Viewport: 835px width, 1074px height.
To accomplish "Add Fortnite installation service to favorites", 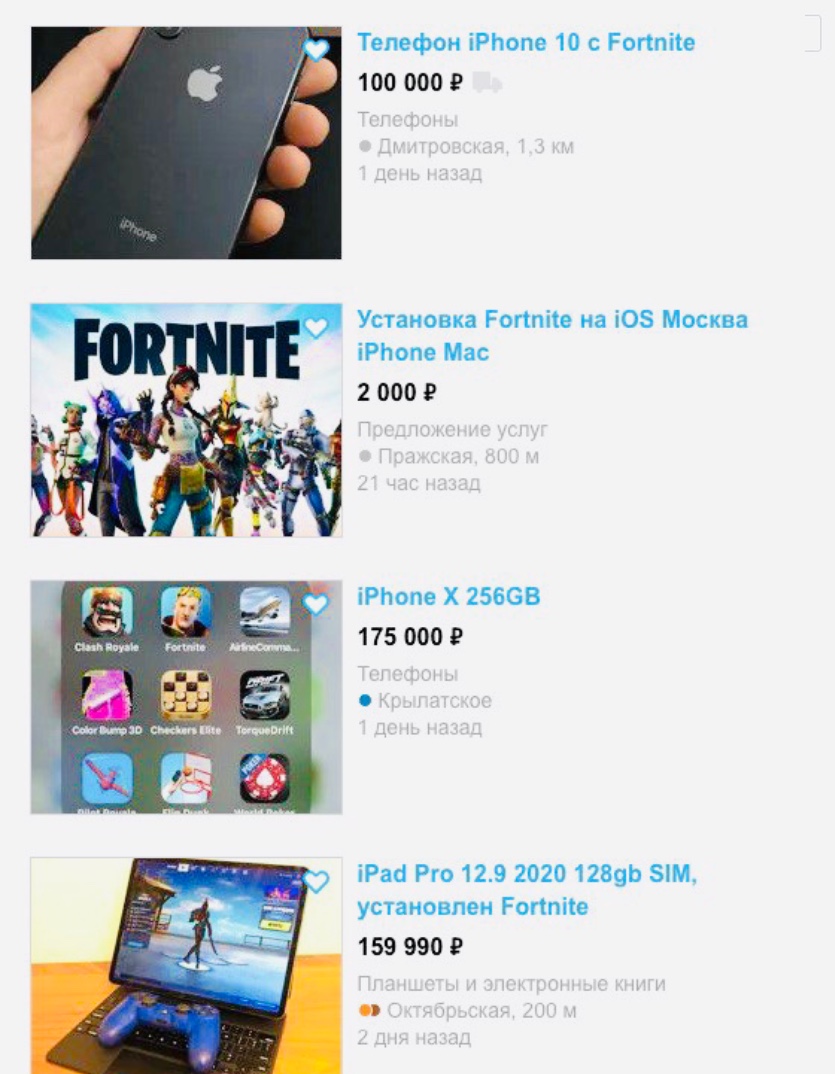I will (x=316, y=327).
